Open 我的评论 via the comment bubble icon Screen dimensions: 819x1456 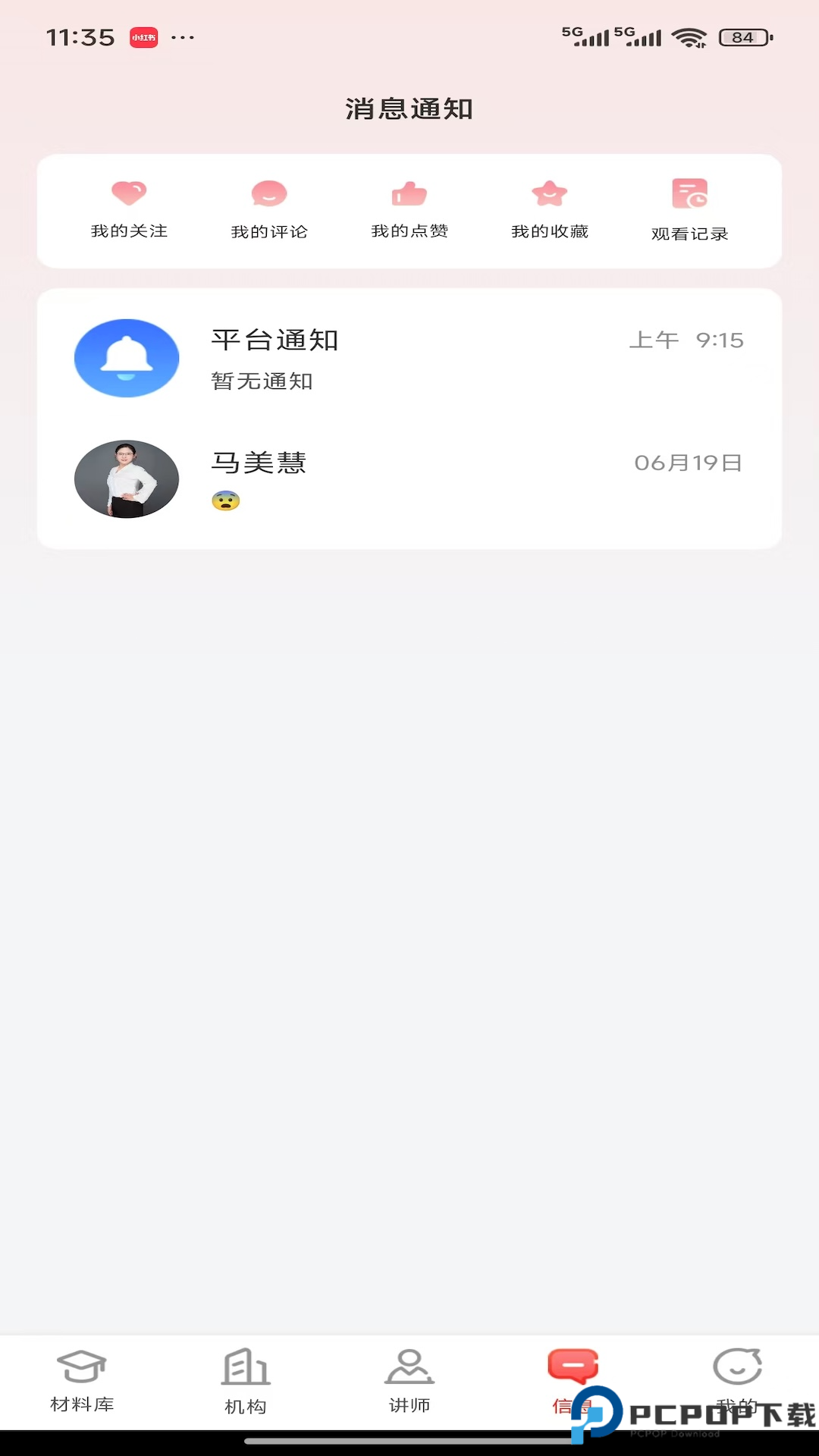pyautogui.click(x=268, y=195)
